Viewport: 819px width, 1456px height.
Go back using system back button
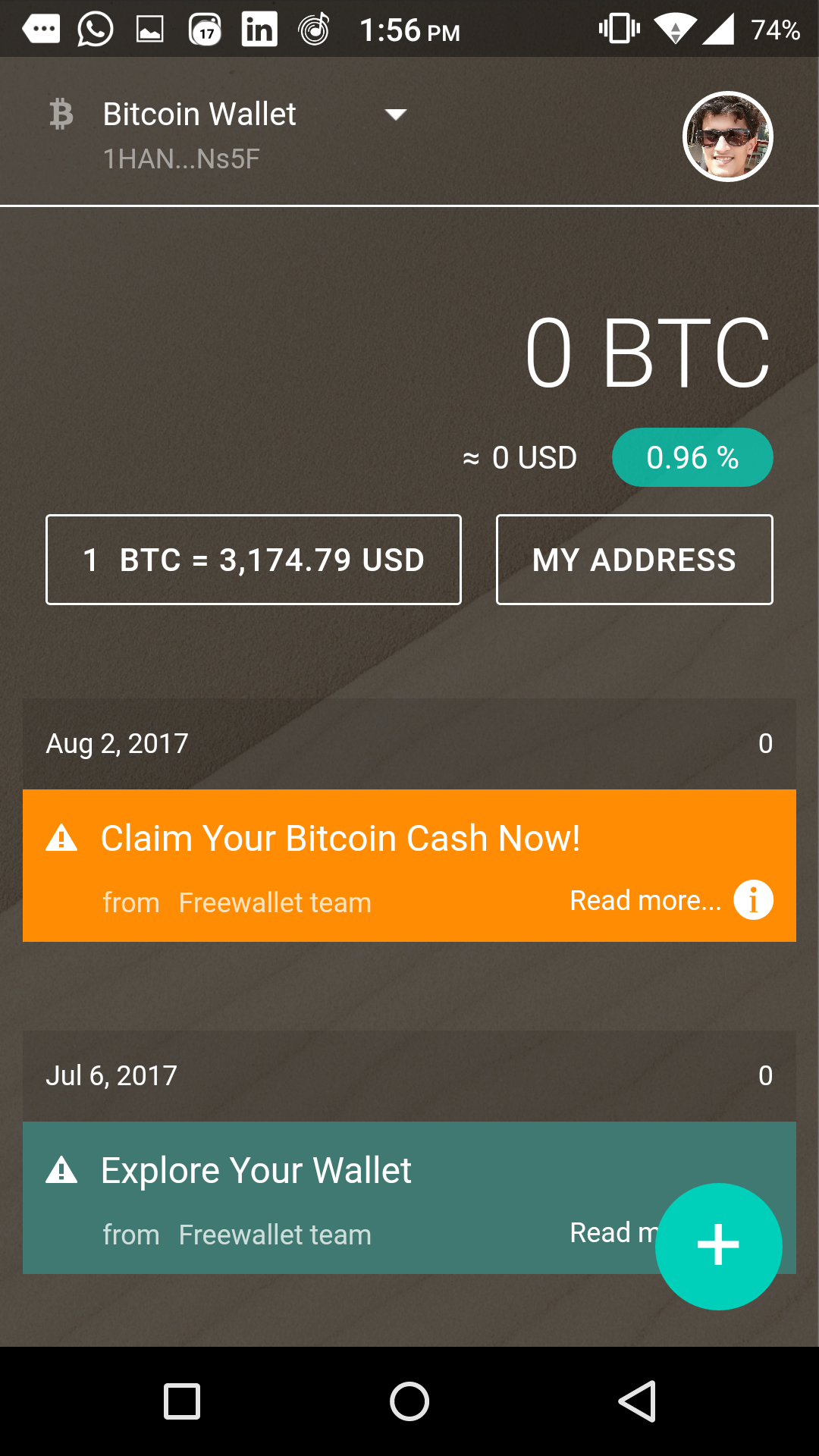(637, 1401)
